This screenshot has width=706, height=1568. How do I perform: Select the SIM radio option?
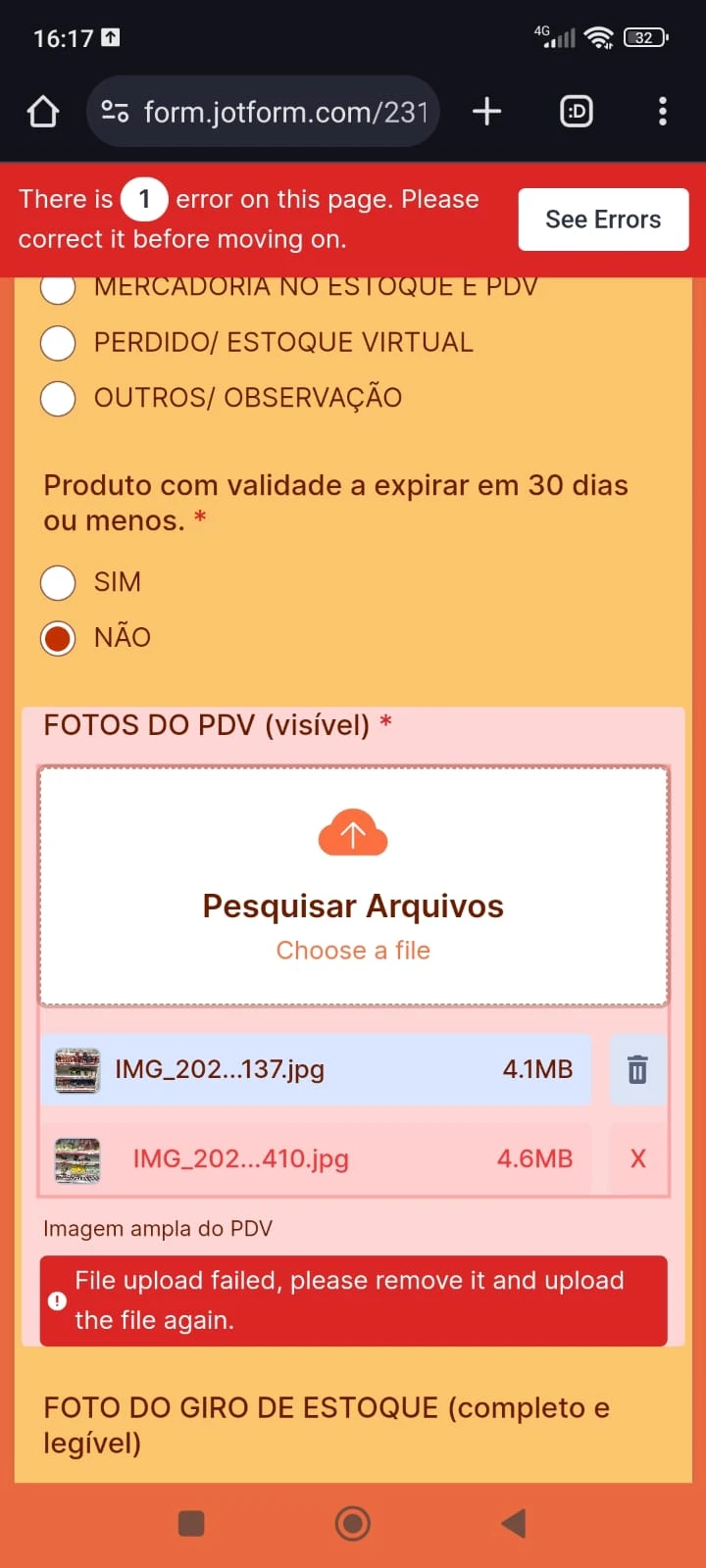pos(57,582)
